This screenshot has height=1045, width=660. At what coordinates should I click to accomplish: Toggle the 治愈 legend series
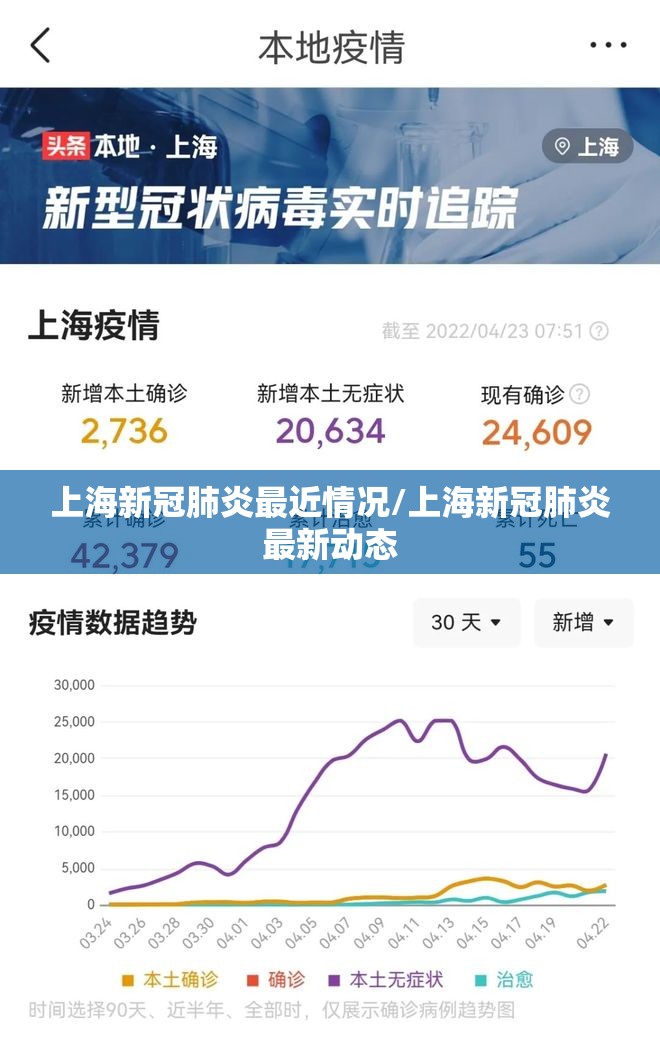click(504, 979)
